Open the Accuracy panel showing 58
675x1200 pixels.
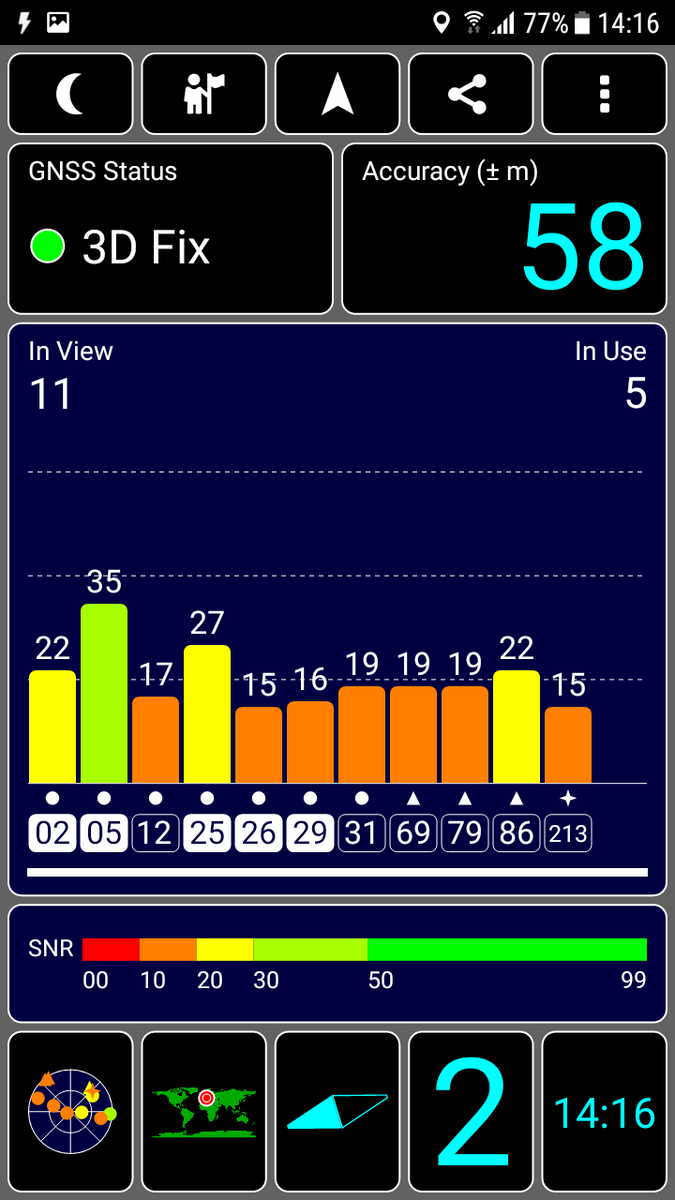[x=504, y=229]
